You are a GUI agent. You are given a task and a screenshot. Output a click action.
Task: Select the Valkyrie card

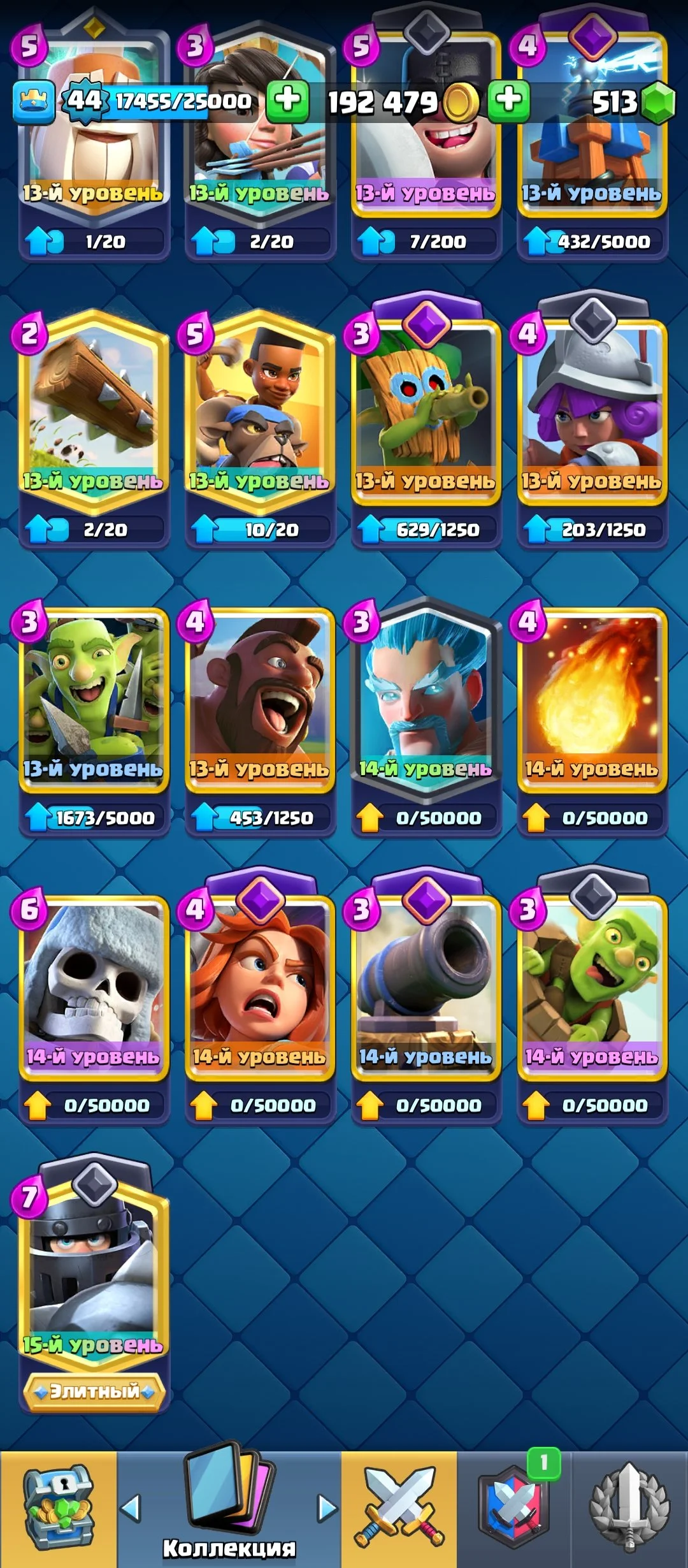pos(259,982)
